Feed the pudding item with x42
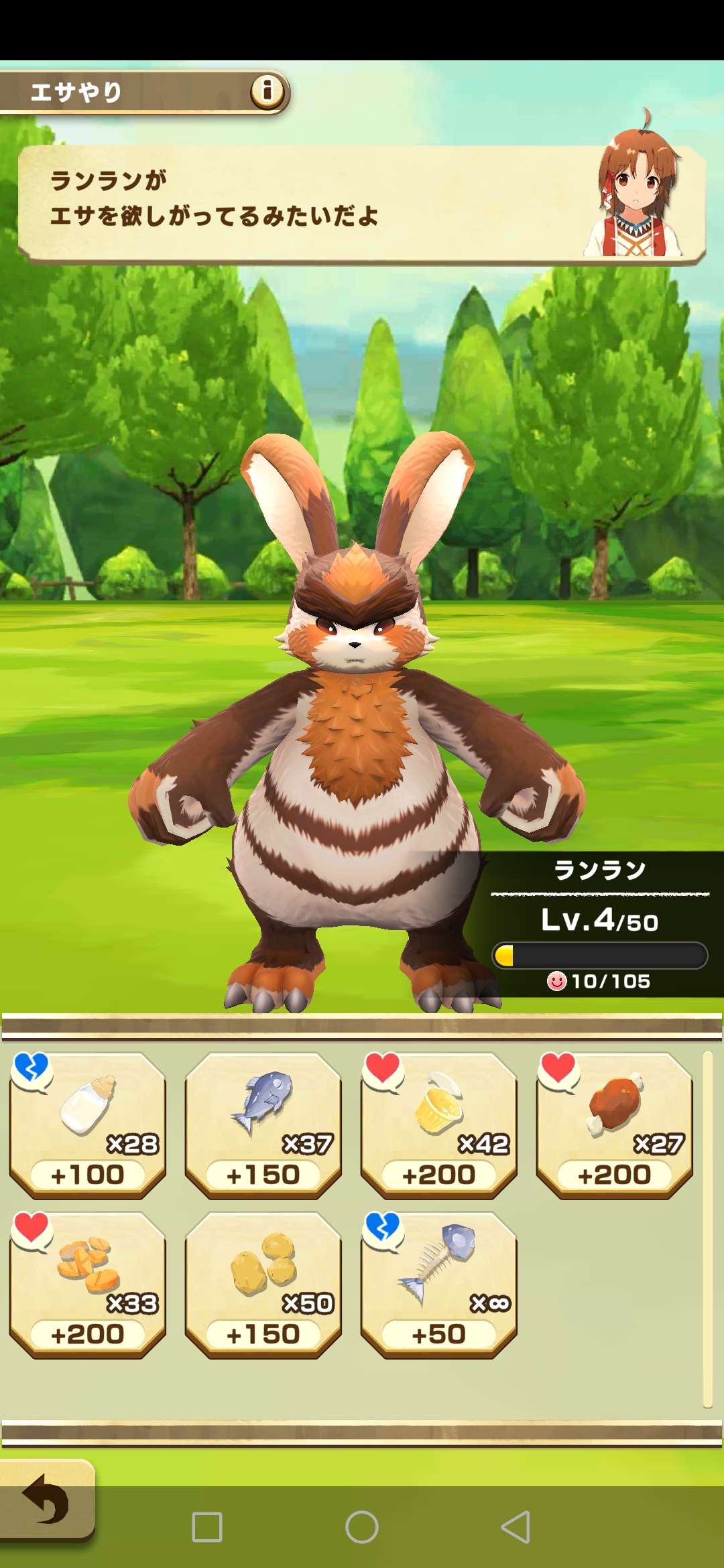 [439, 1124]
